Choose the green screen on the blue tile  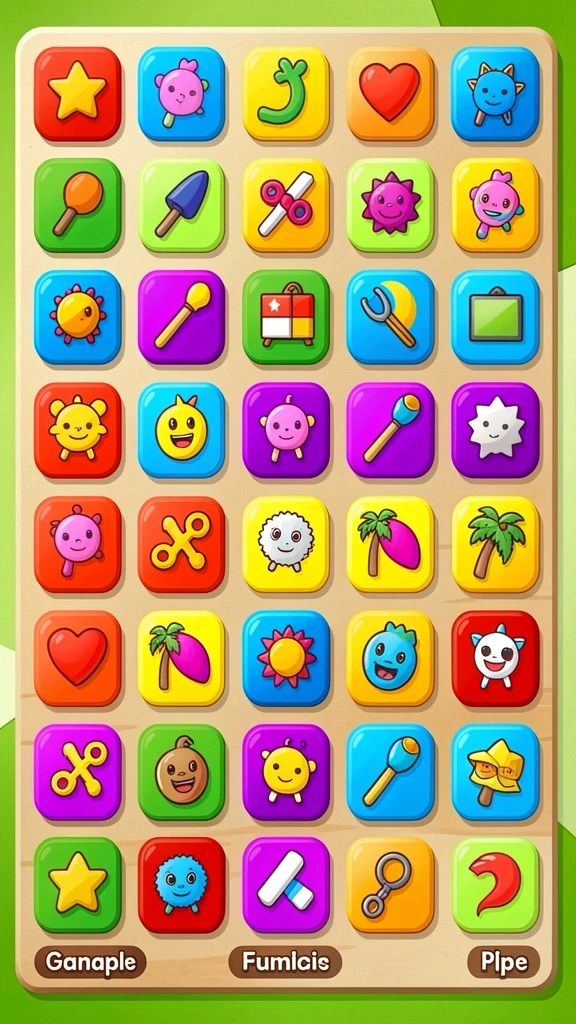495,317
